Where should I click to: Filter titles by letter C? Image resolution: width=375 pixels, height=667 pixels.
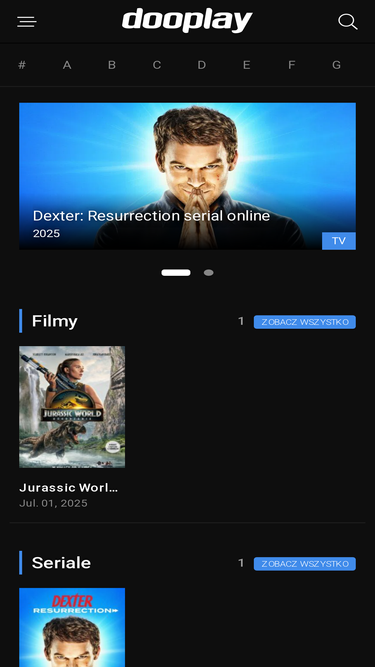[x=157, y=65]
